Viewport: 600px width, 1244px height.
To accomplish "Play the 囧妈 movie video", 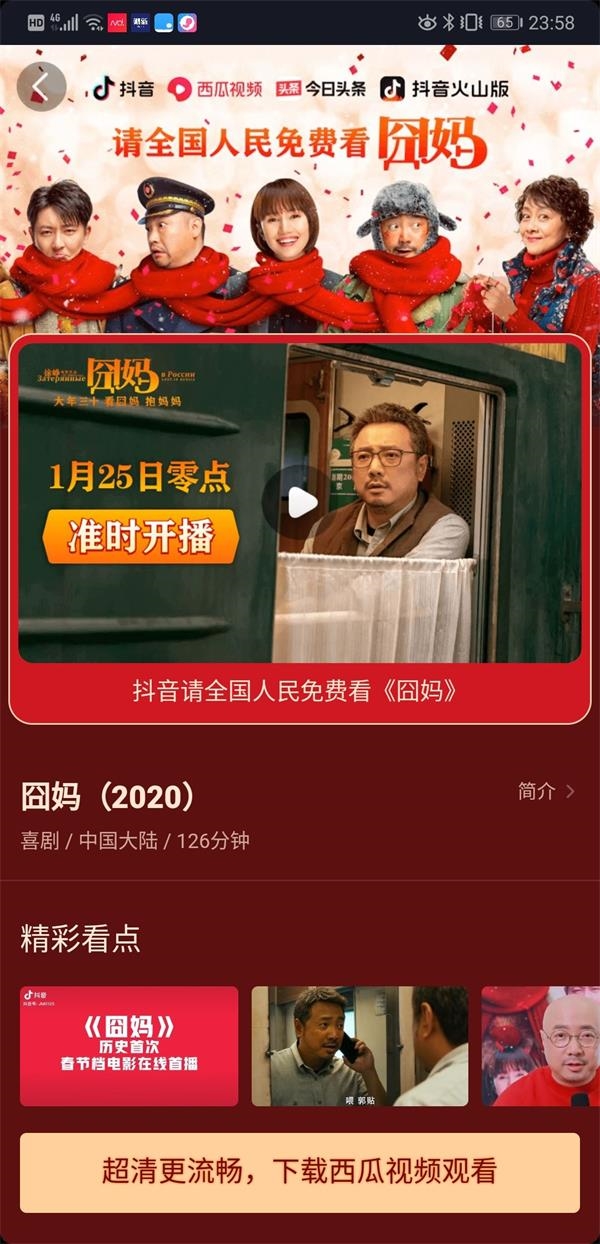I will [296, 502].
